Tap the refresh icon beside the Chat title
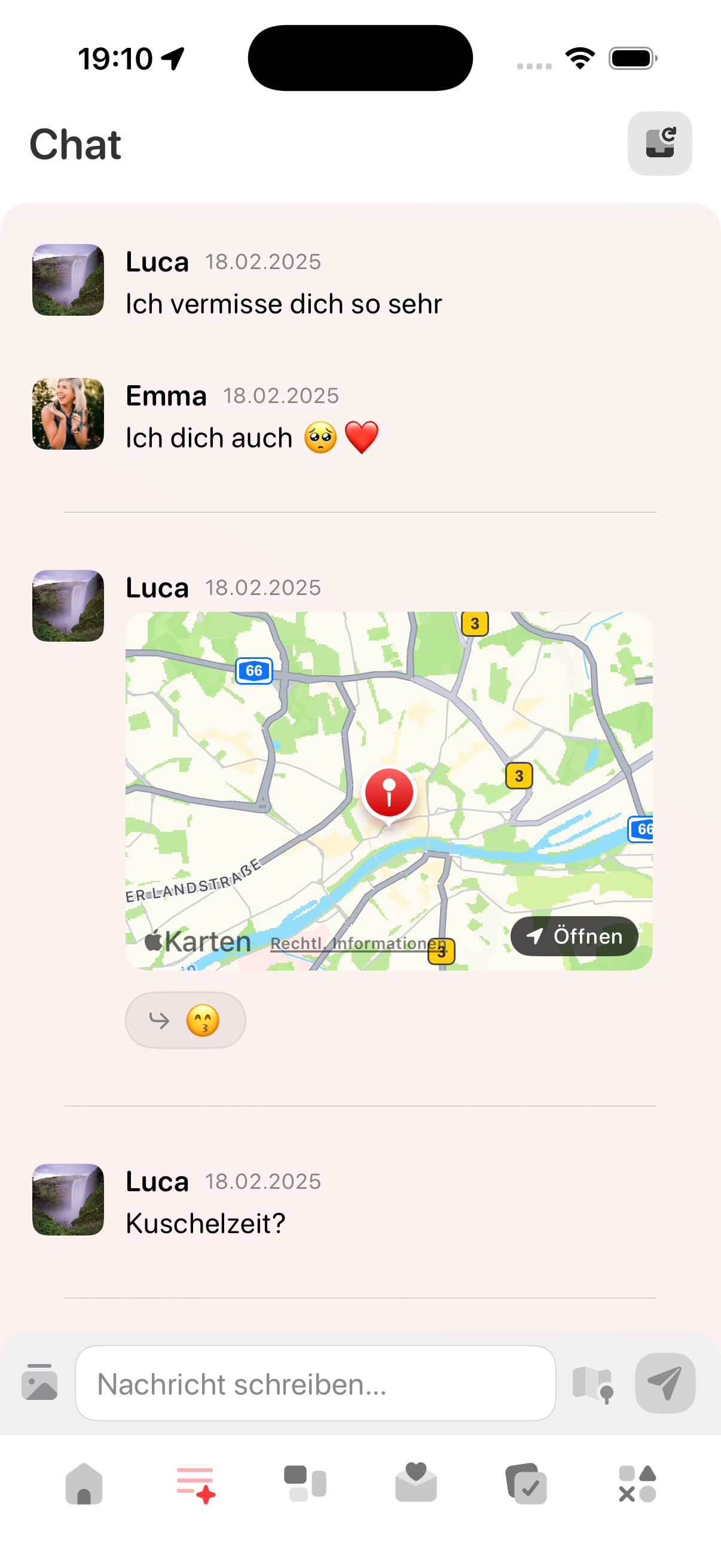 tap(659, 144)
